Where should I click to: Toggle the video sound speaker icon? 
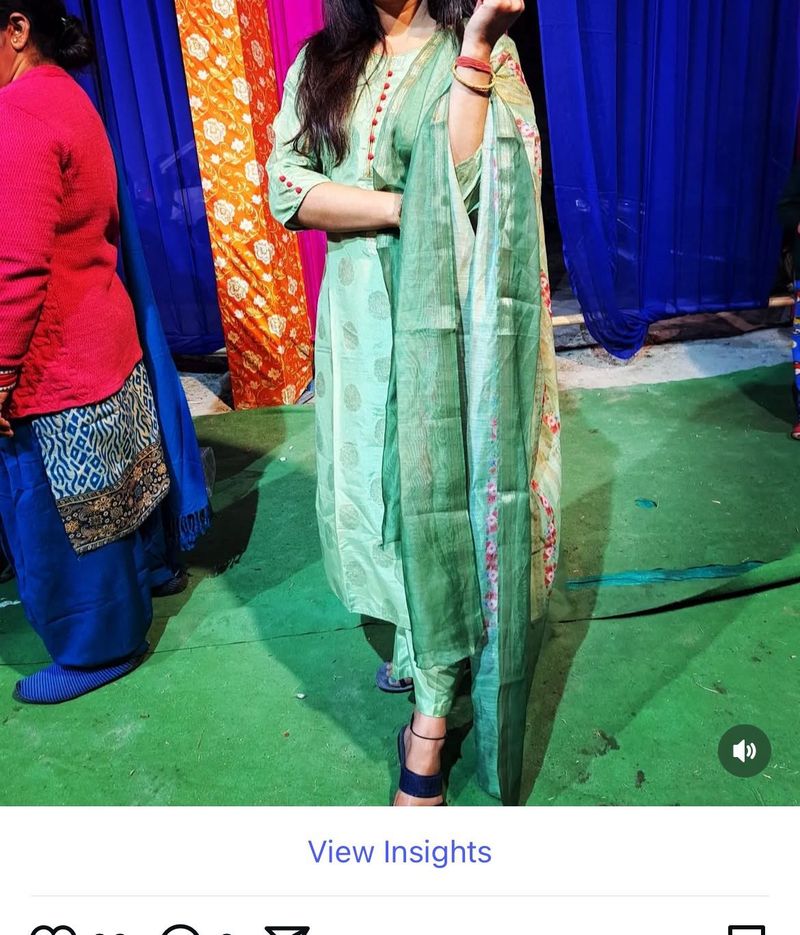(x=744, y=751)
